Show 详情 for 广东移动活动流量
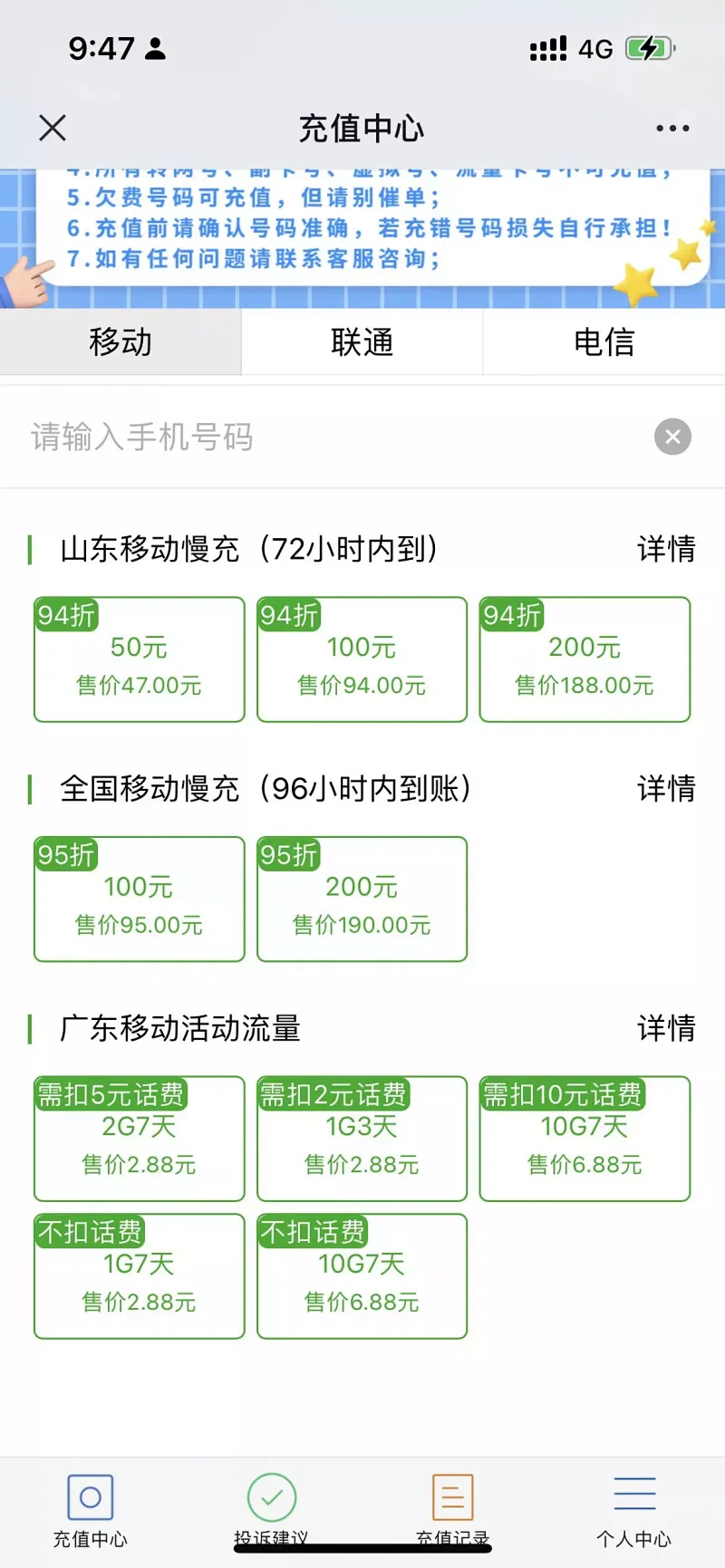The height and width of the screenshot is (1568, 725). (666, 1028)
